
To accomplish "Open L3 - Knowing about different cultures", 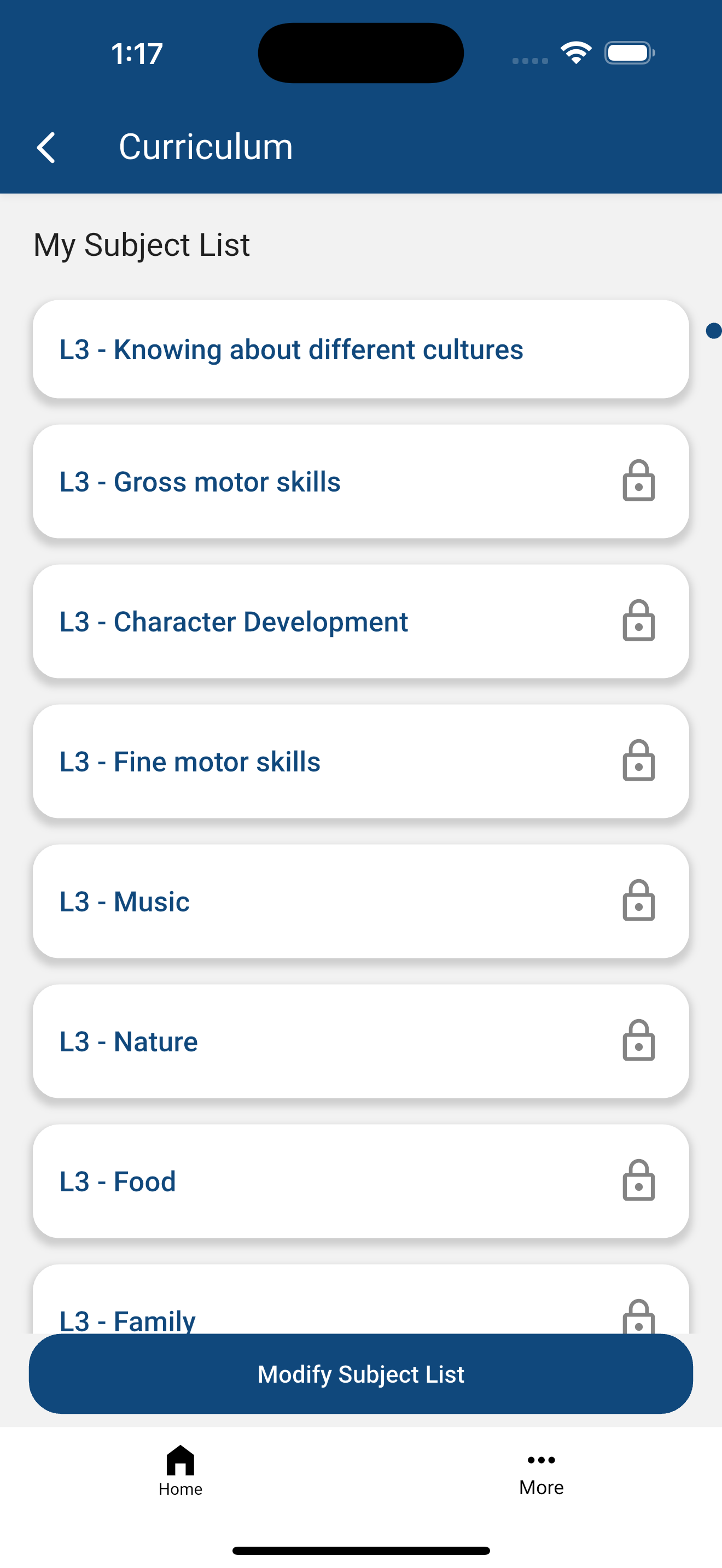I will (360, 349).
